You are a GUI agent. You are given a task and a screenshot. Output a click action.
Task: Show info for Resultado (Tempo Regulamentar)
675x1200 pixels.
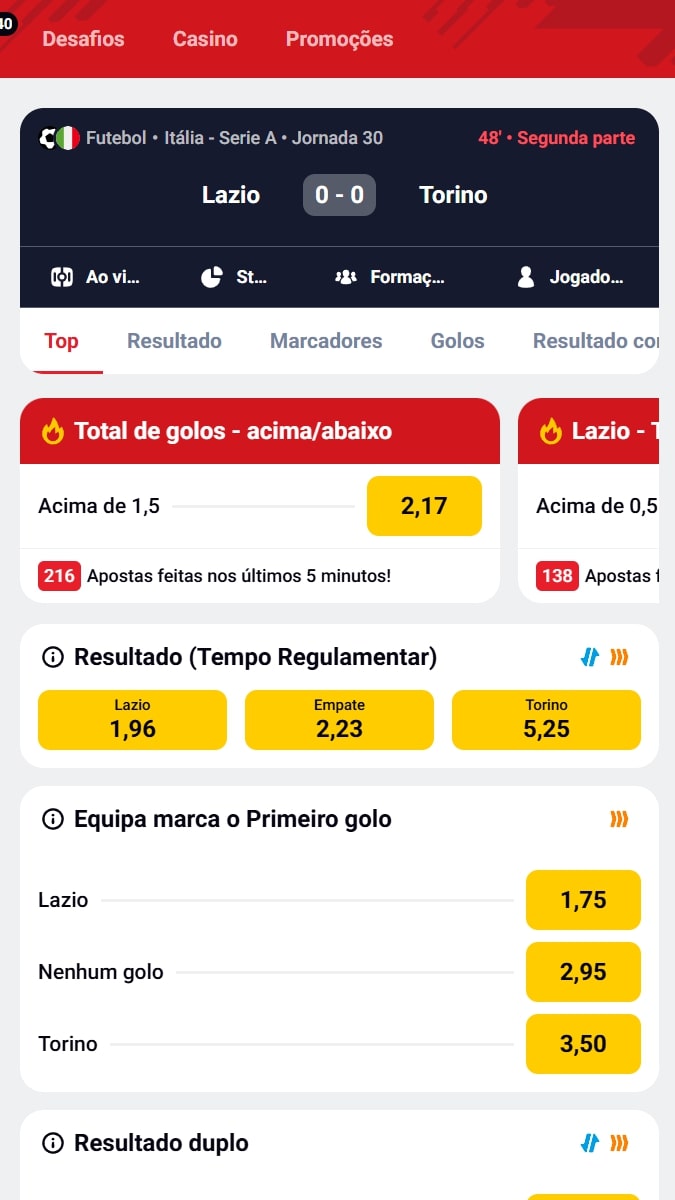click(52, 658)
